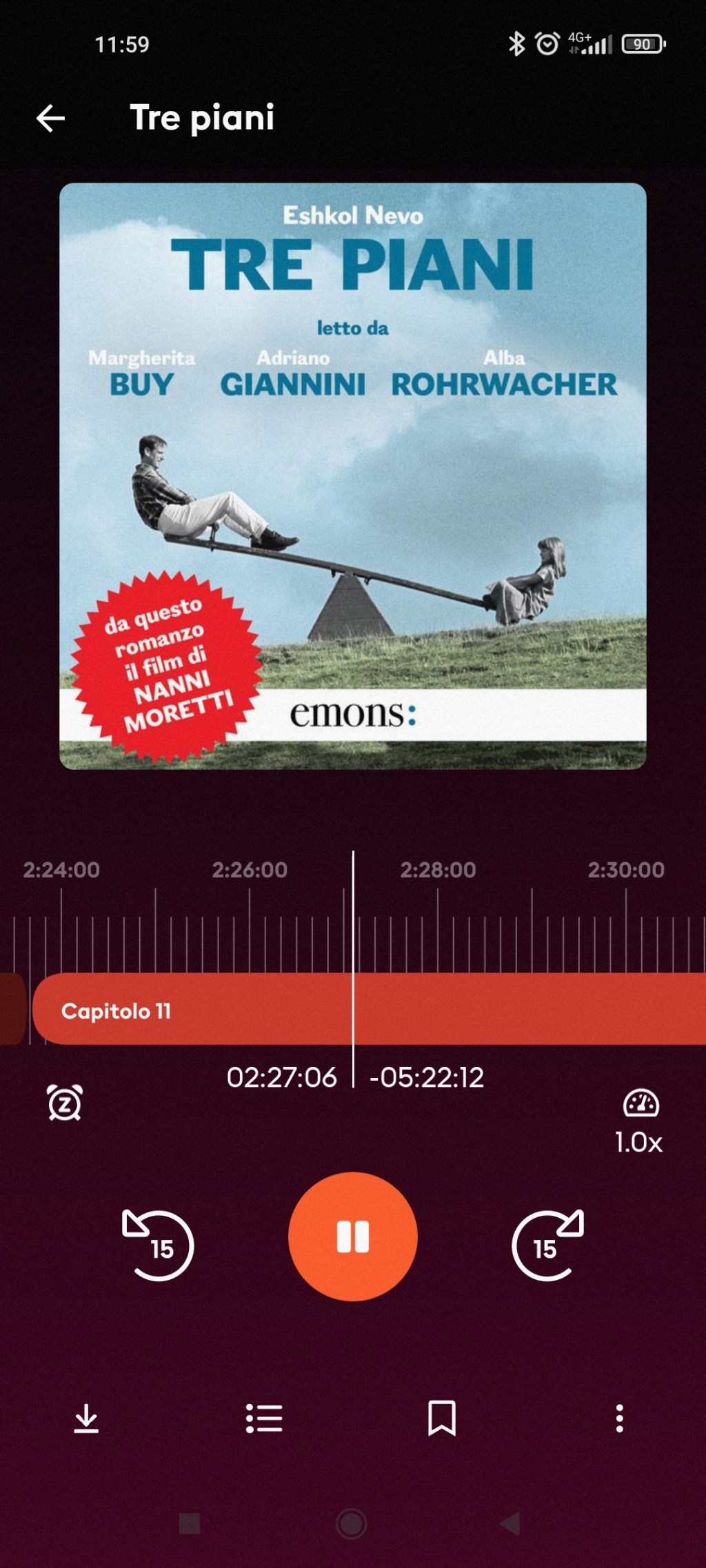Pause the audiobook playback
This screenshot has width=706, height=1568.
352,1236
